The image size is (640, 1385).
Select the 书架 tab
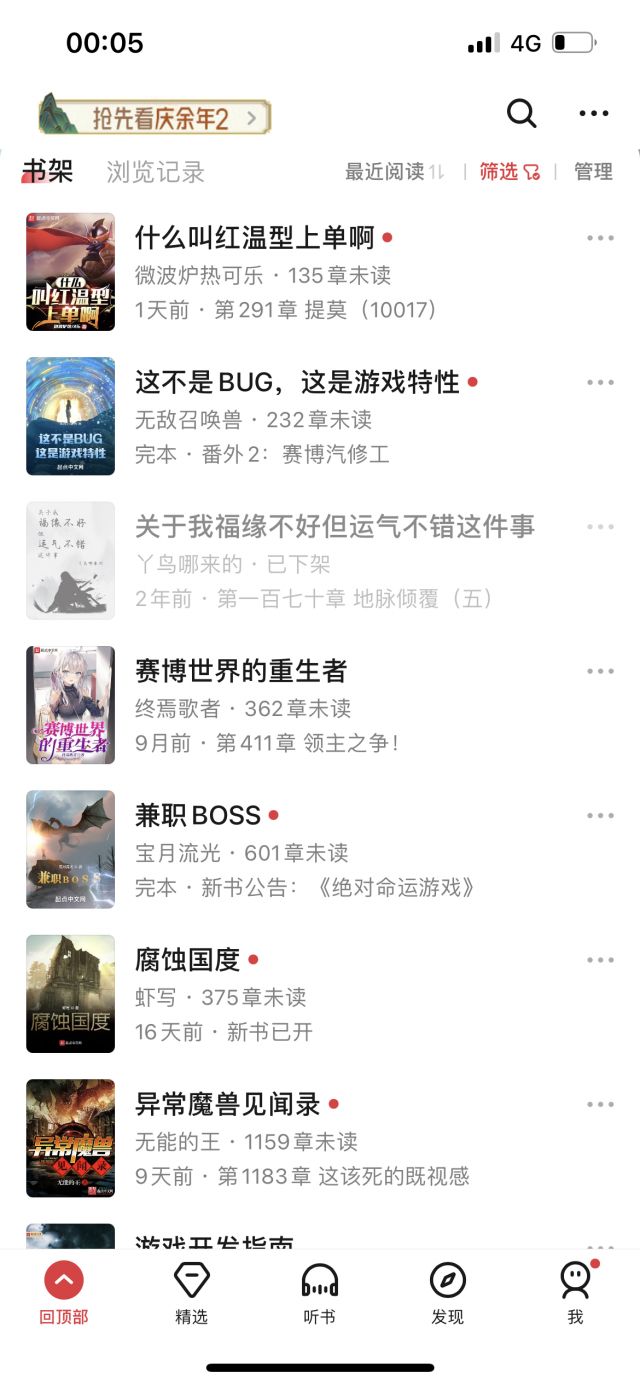pyautogui.click(x=49, y=171)
